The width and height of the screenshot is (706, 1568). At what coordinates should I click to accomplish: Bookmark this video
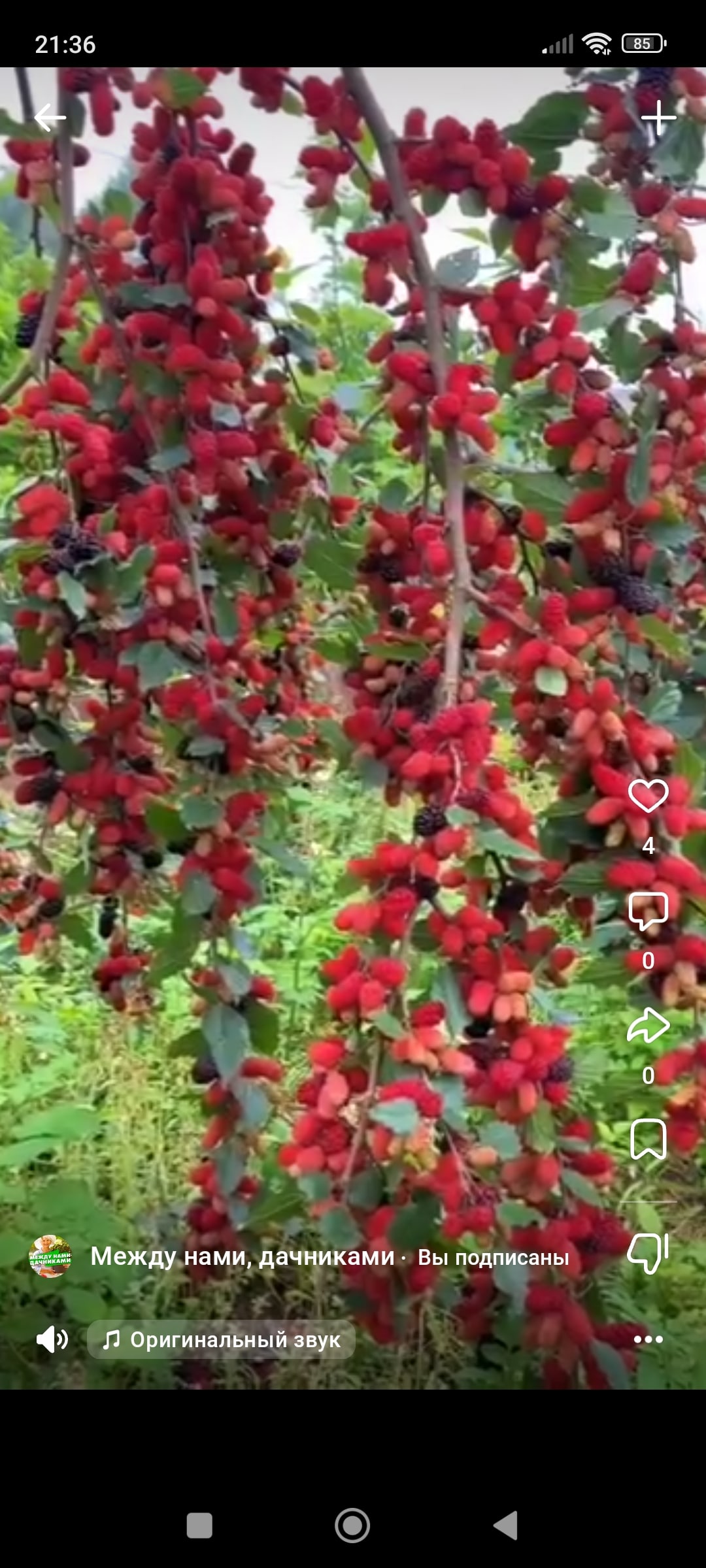(x=648, y=1139)
